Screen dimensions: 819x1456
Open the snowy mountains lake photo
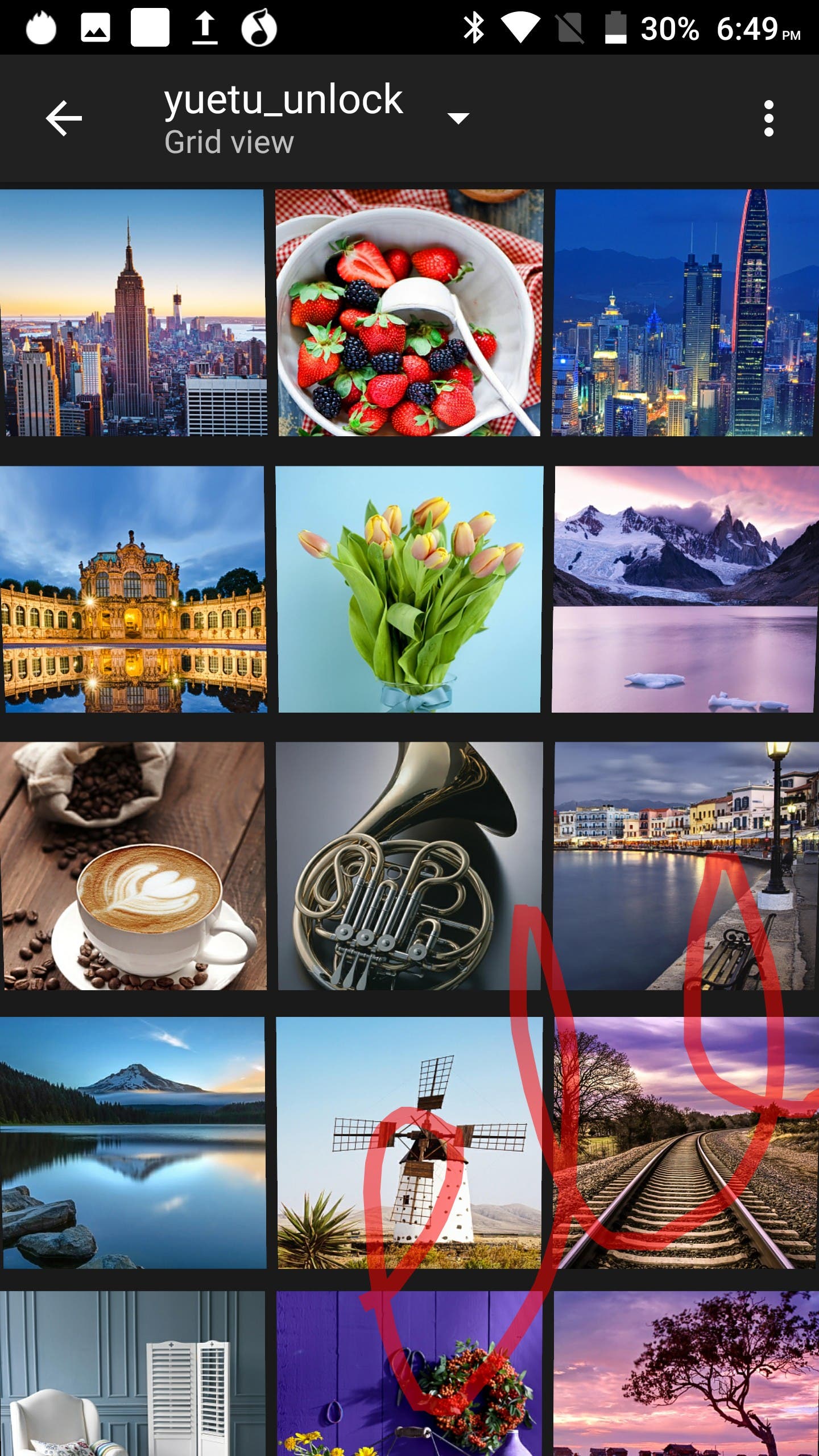685,589
